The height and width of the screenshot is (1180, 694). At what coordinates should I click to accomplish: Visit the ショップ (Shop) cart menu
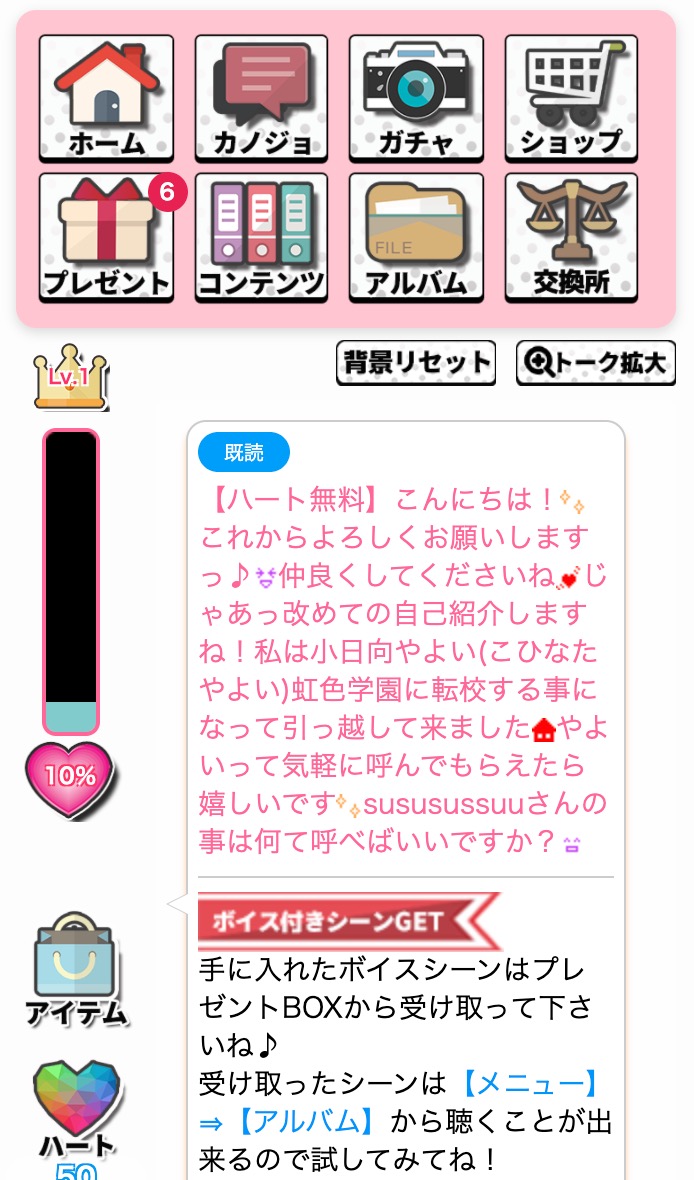(571, 99)
